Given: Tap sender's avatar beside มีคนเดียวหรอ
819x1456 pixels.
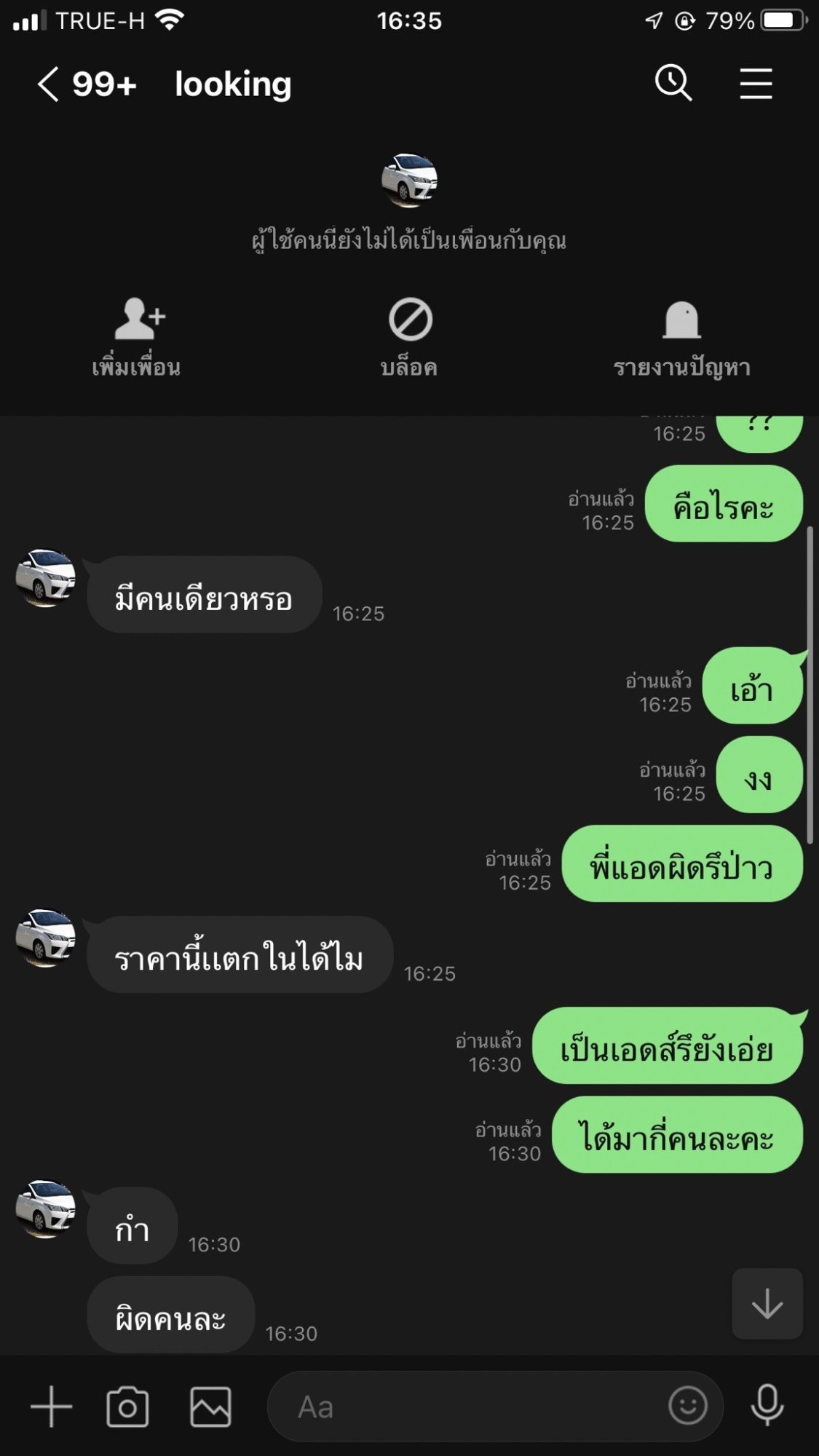Looking at the screenshot, I should (46, 578).
